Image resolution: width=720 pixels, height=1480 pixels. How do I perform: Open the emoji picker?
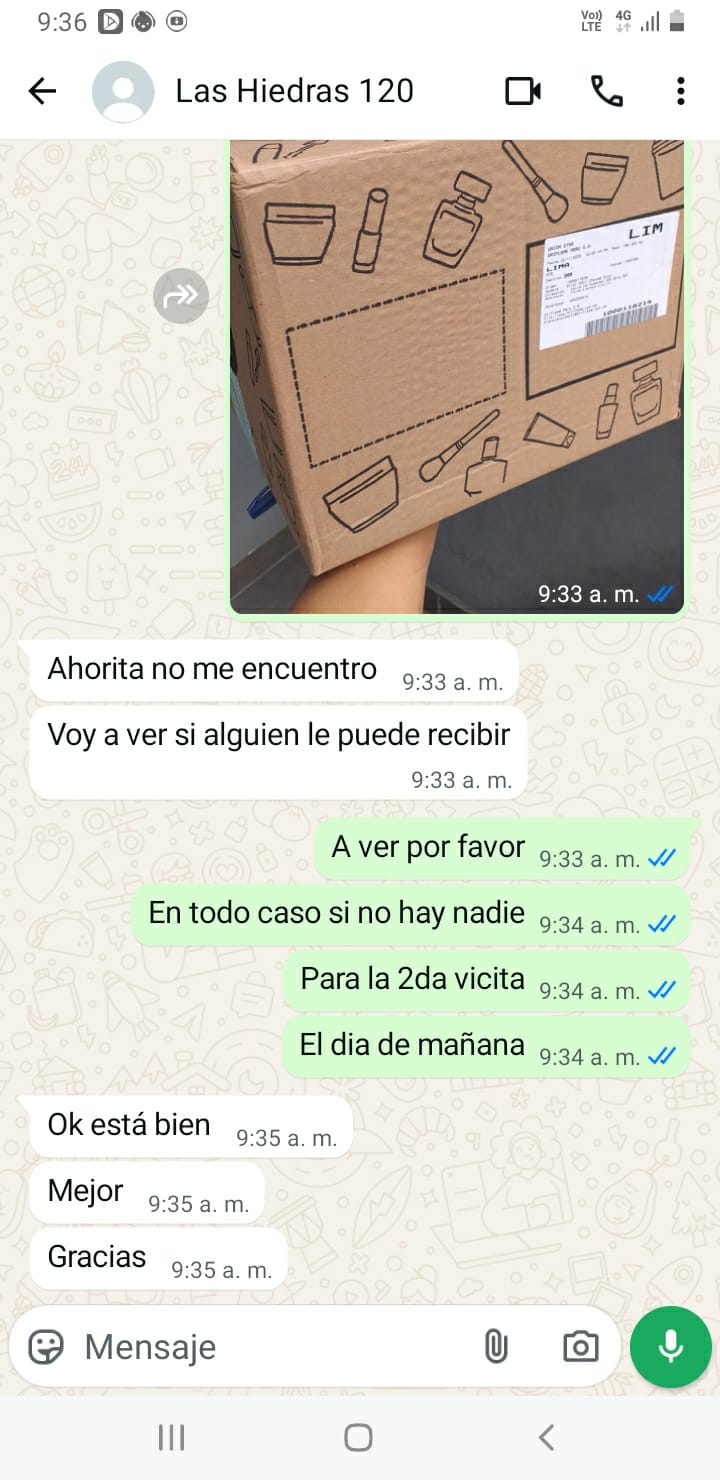point(46,1347)
